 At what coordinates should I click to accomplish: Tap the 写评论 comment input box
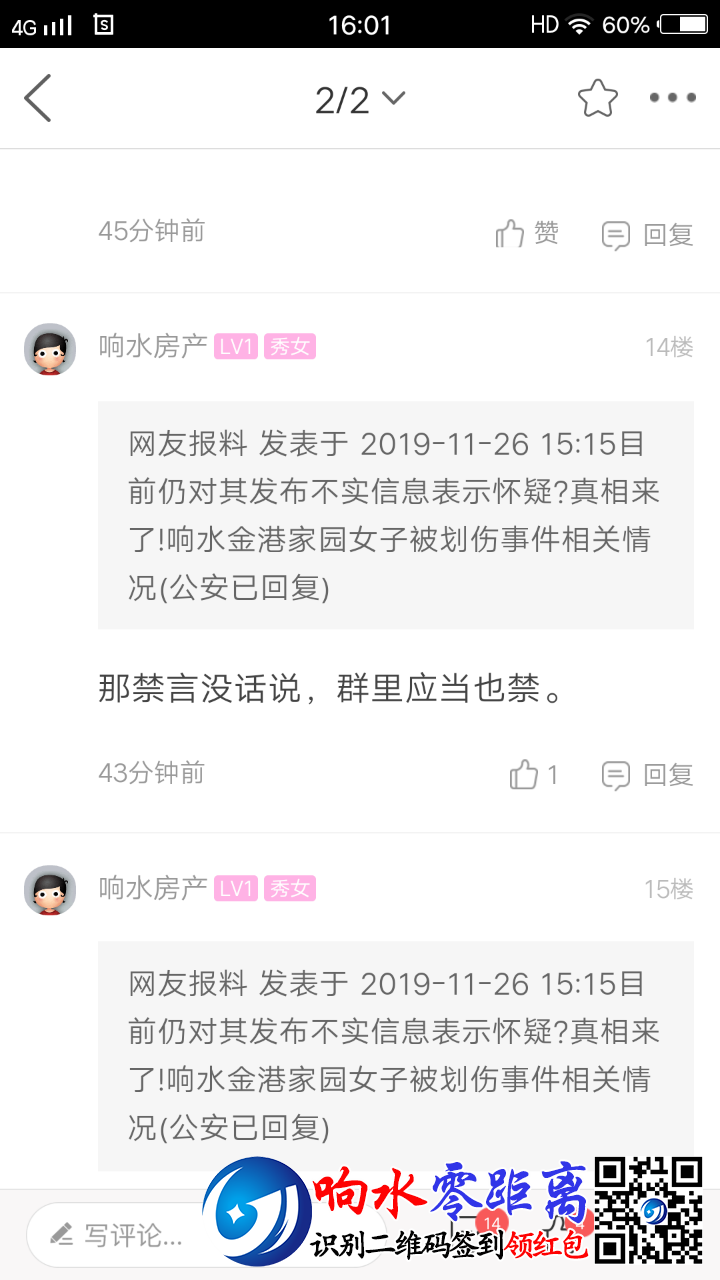[x=120, y=1235]
